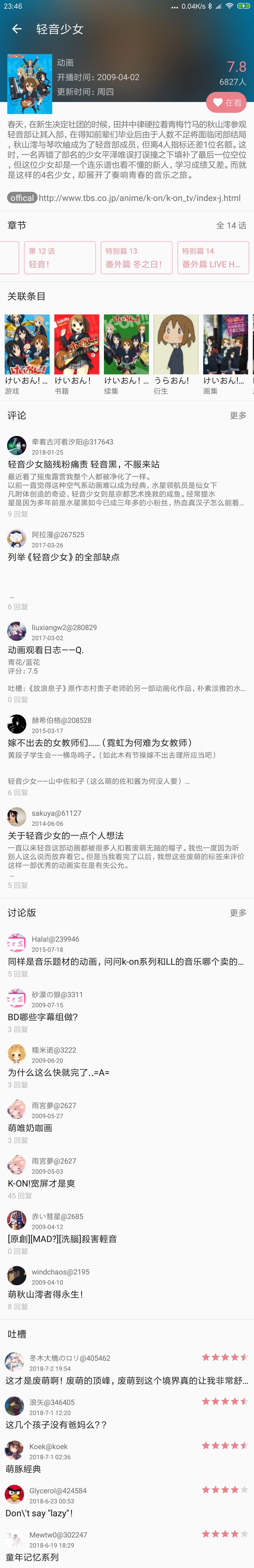View more topics in 讨论版 section
The height and width of the screenshot is (1568, 254).
tap(238, 913)
